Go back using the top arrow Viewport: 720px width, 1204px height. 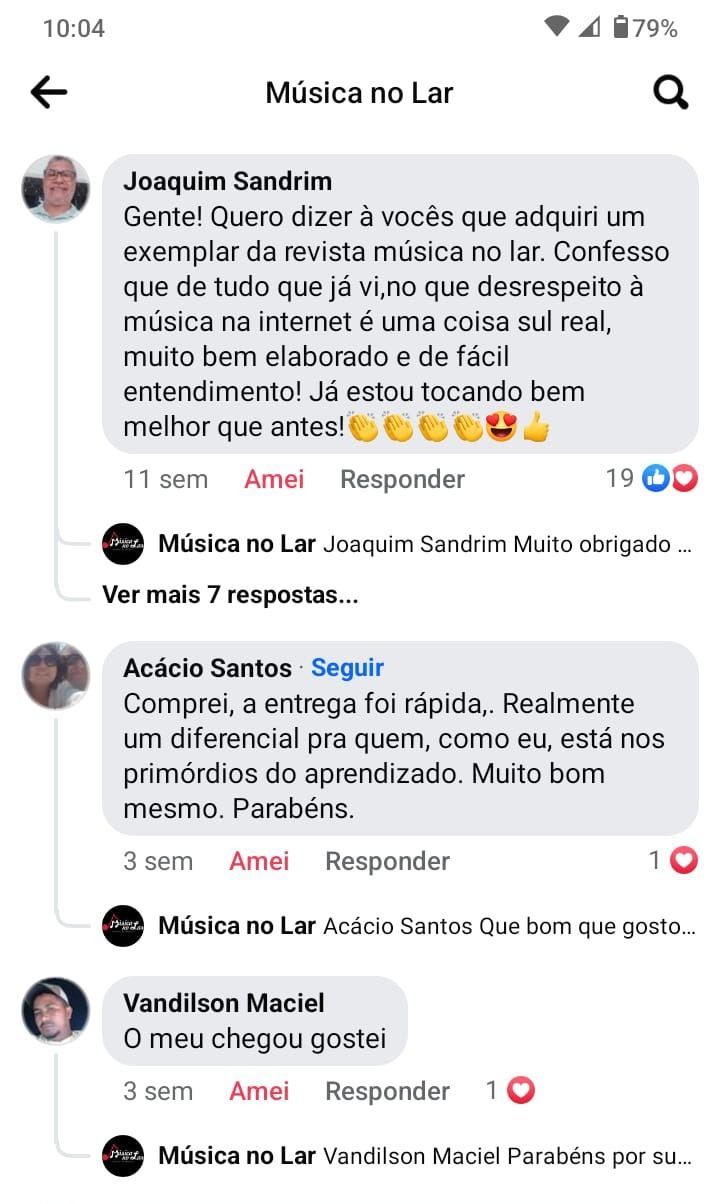(x=49, y=93)
